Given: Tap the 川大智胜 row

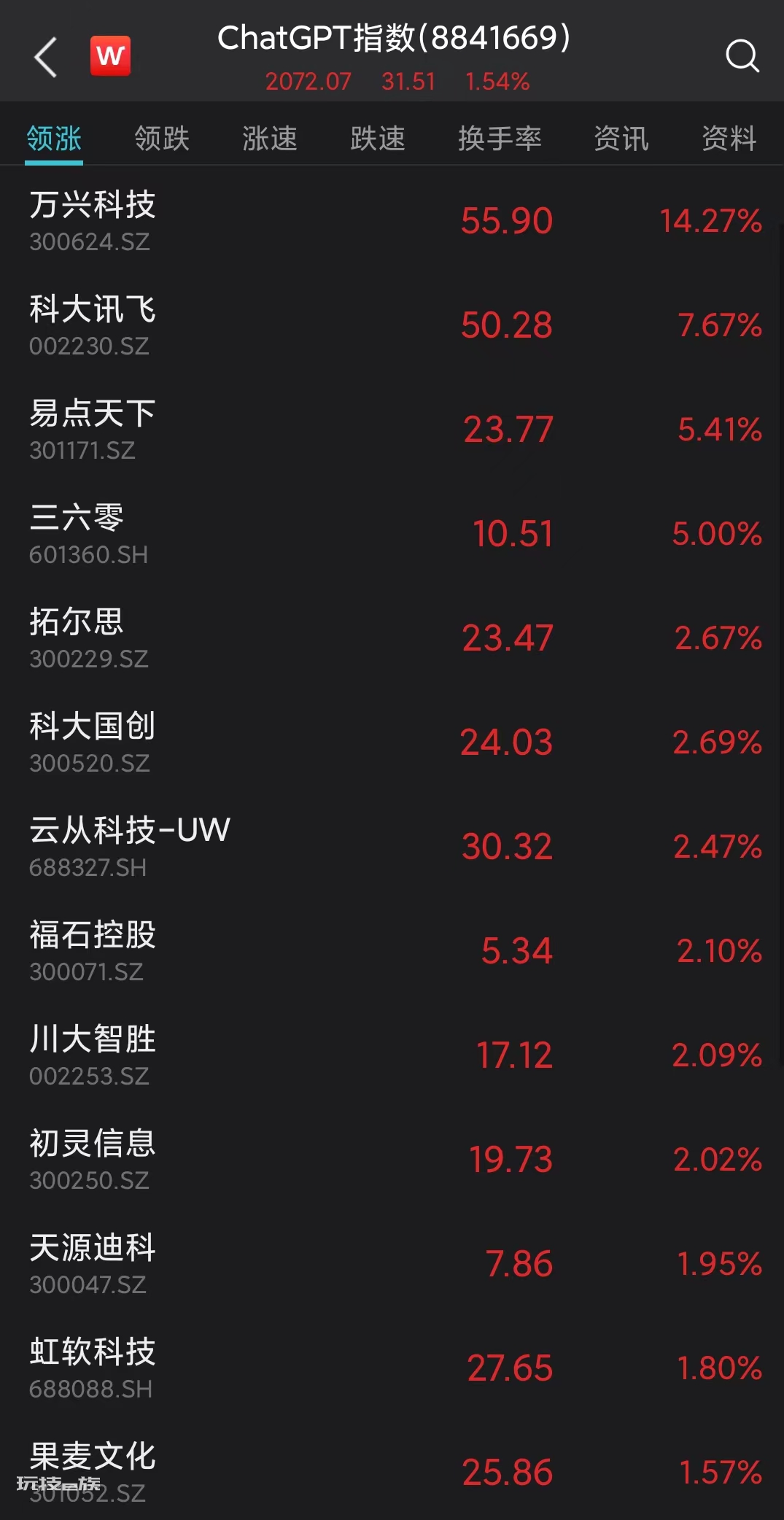Looking at the screenshot, I should coord(392,1055).
